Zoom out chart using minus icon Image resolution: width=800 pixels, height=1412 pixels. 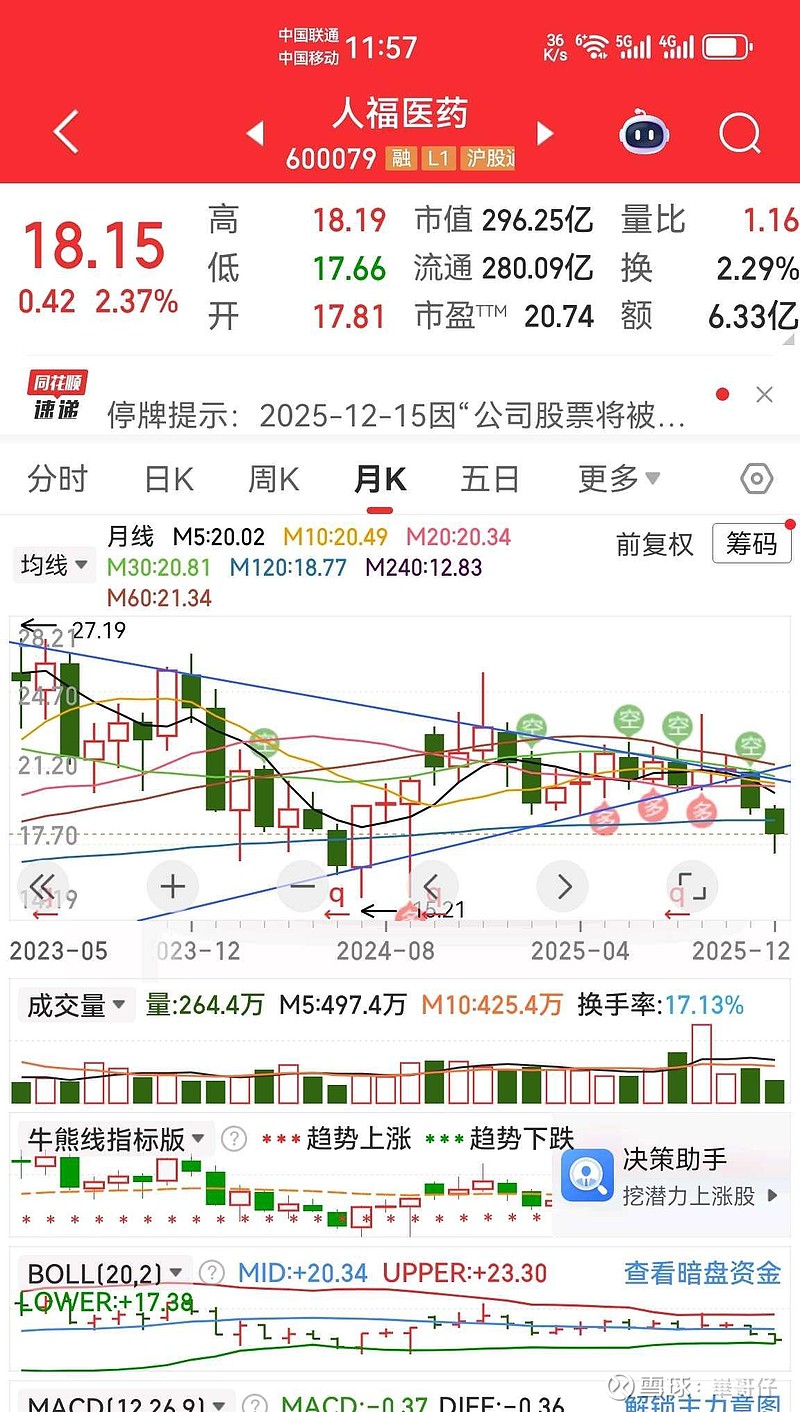[302, 886]
